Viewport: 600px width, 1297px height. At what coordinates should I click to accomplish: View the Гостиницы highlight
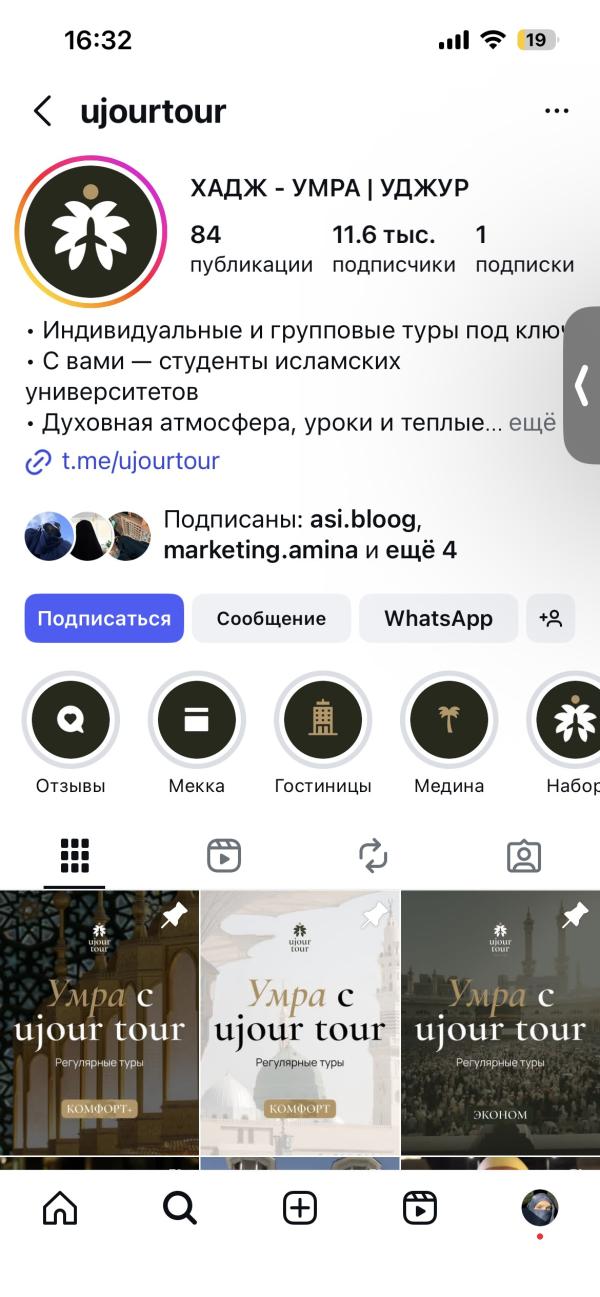[322, 719]
